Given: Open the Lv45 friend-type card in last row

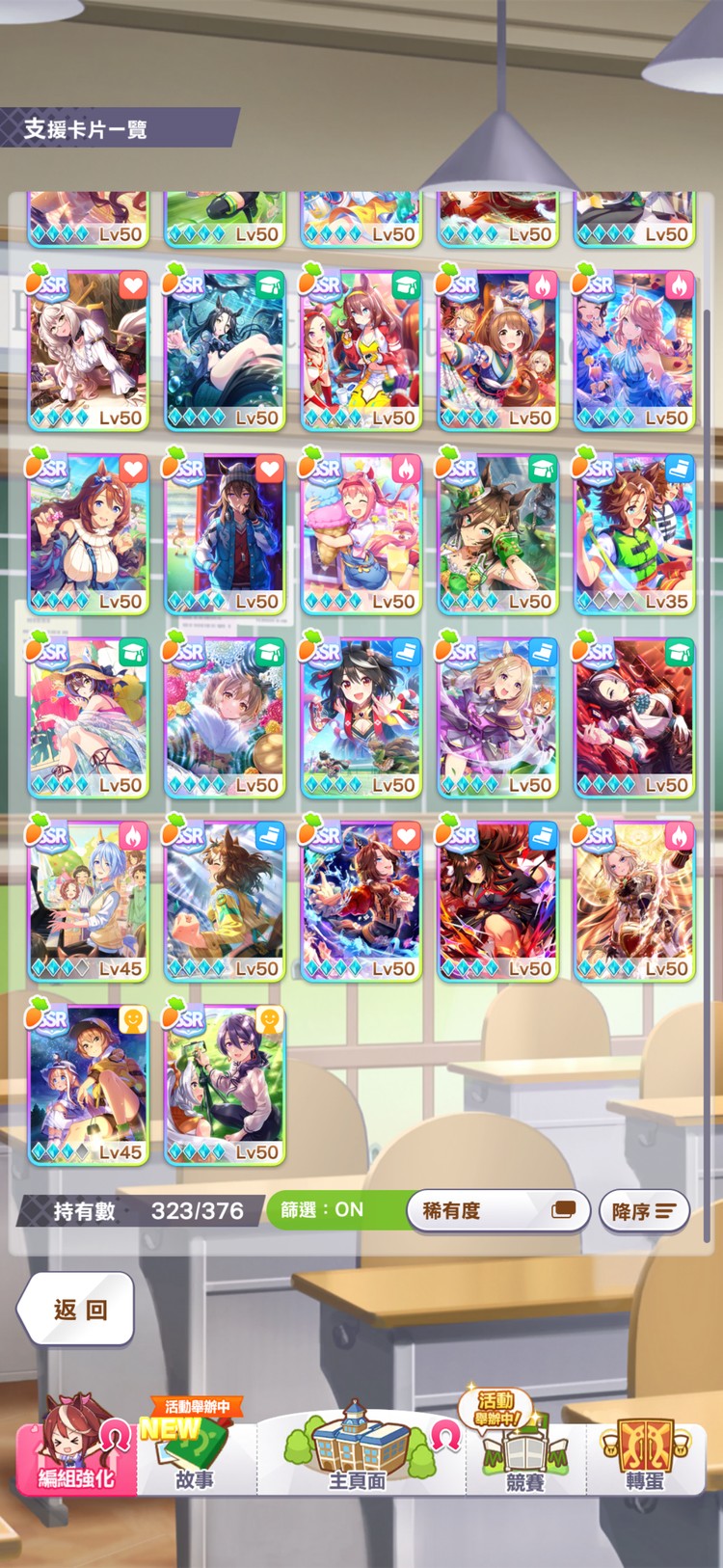Looking at the screenshot, I should [88, 1085].
